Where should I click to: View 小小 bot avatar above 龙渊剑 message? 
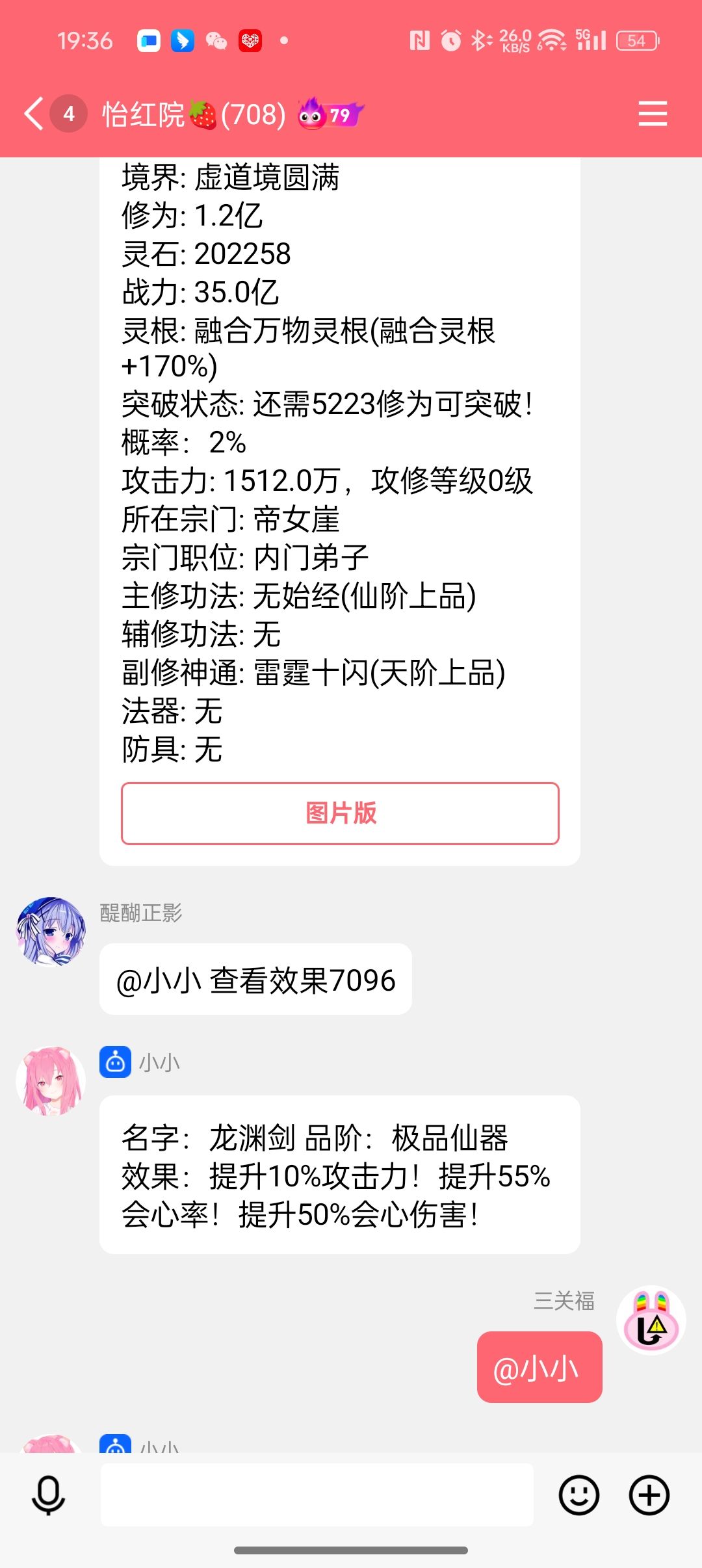coord(51,1080)
